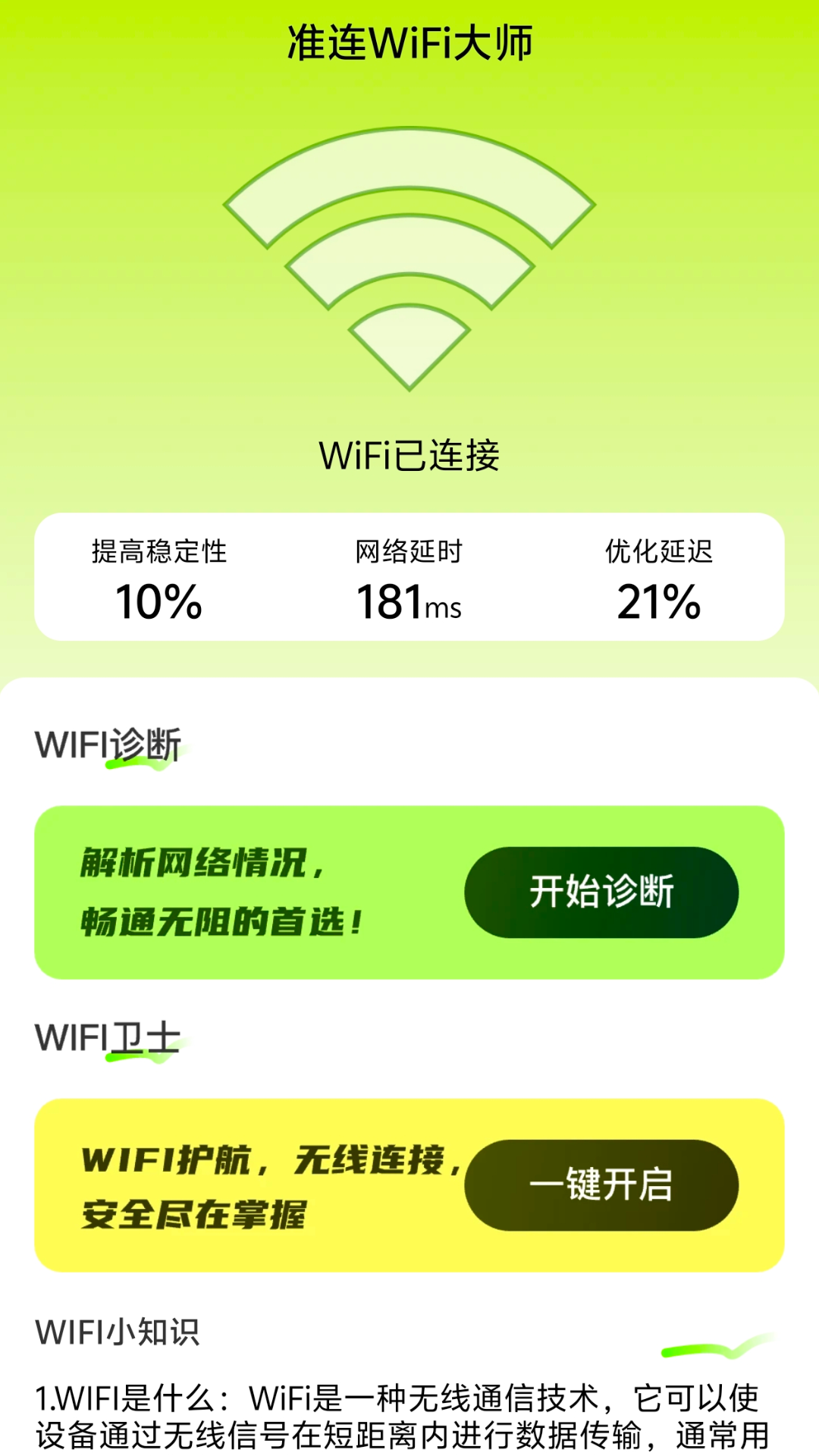
Task: Tap 一键开启 to enable WiFi卫士
Action: [601, 1185]
